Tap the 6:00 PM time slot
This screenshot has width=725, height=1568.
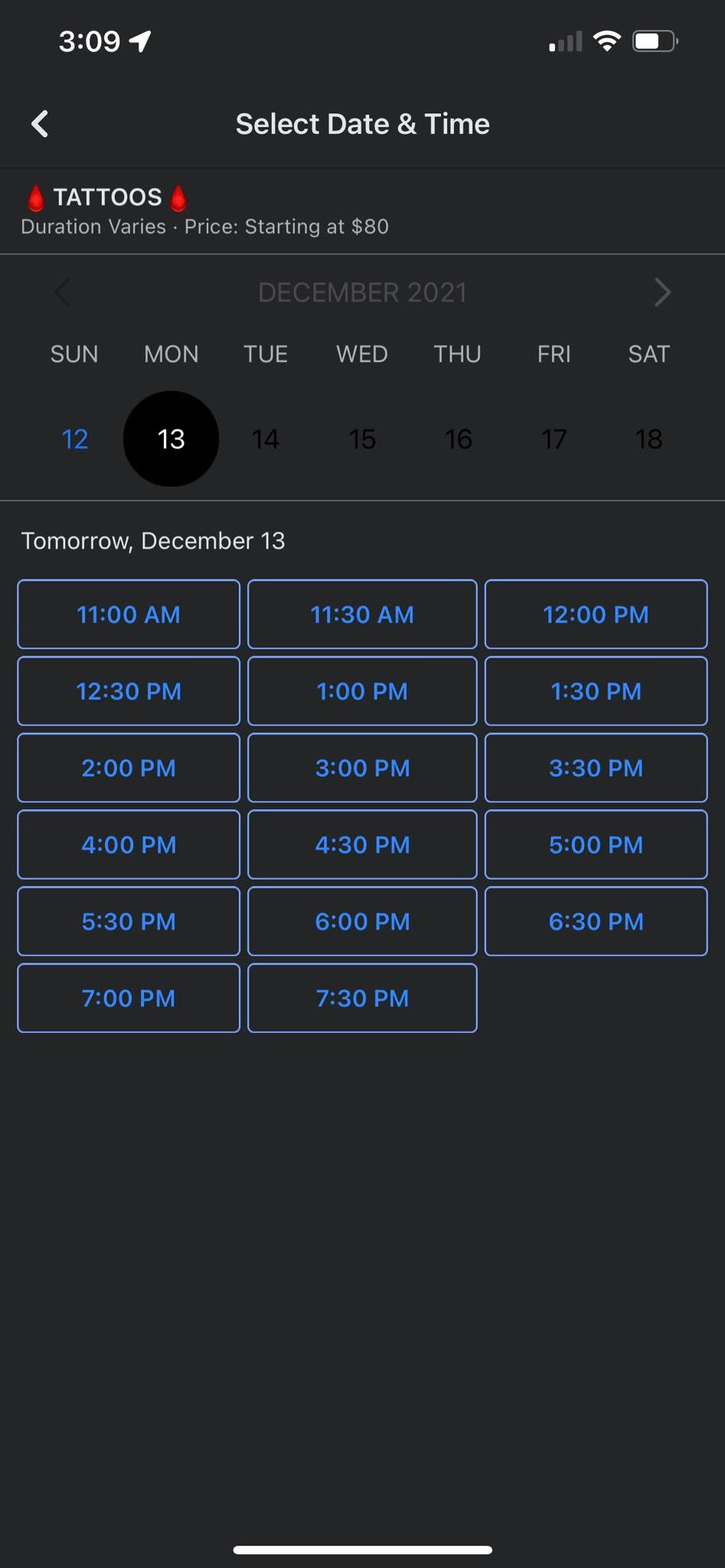pyautogui.click(x=362, y=921)
